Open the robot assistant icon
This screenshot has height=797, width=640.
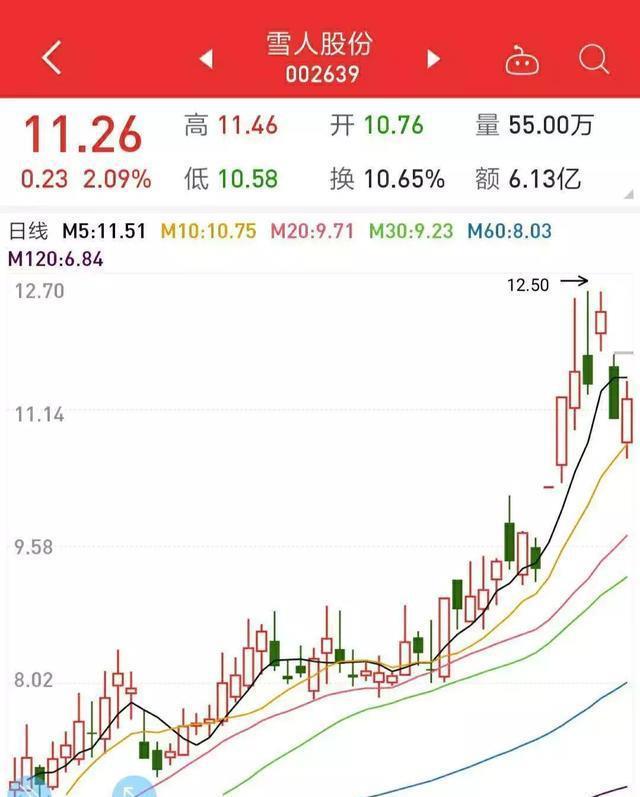tap(522, 59)
